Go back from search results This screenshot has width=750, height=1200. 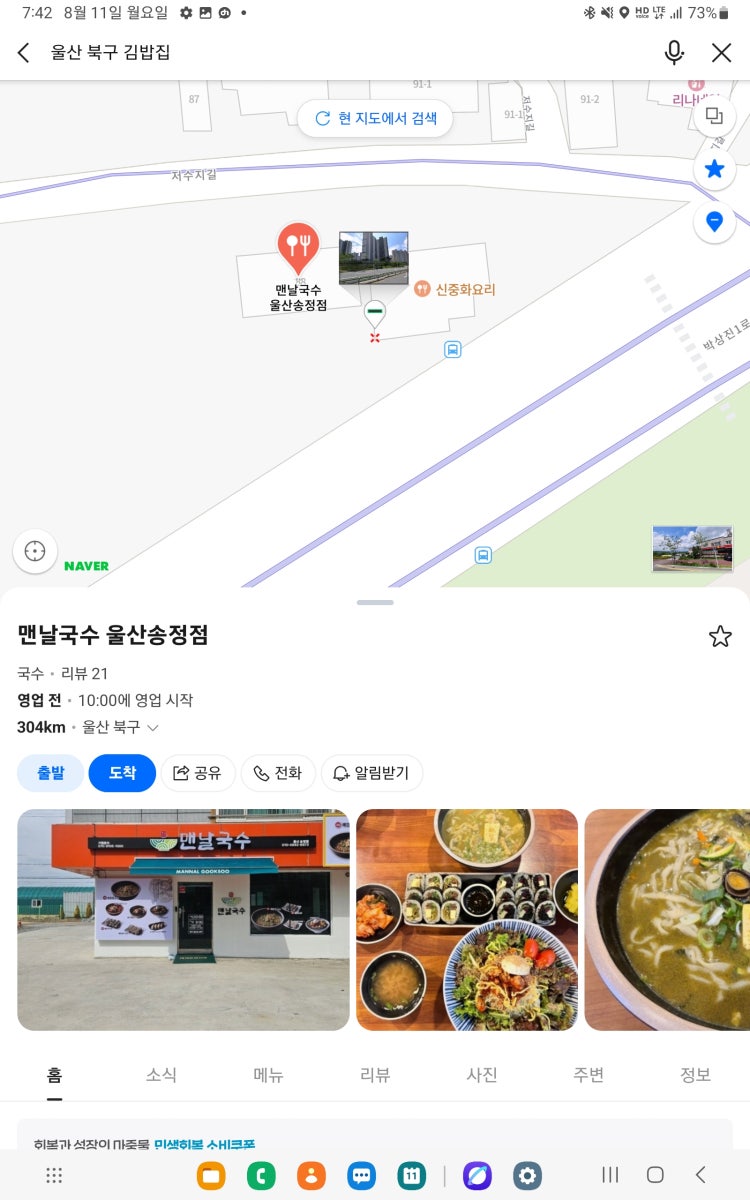[24, 53]
